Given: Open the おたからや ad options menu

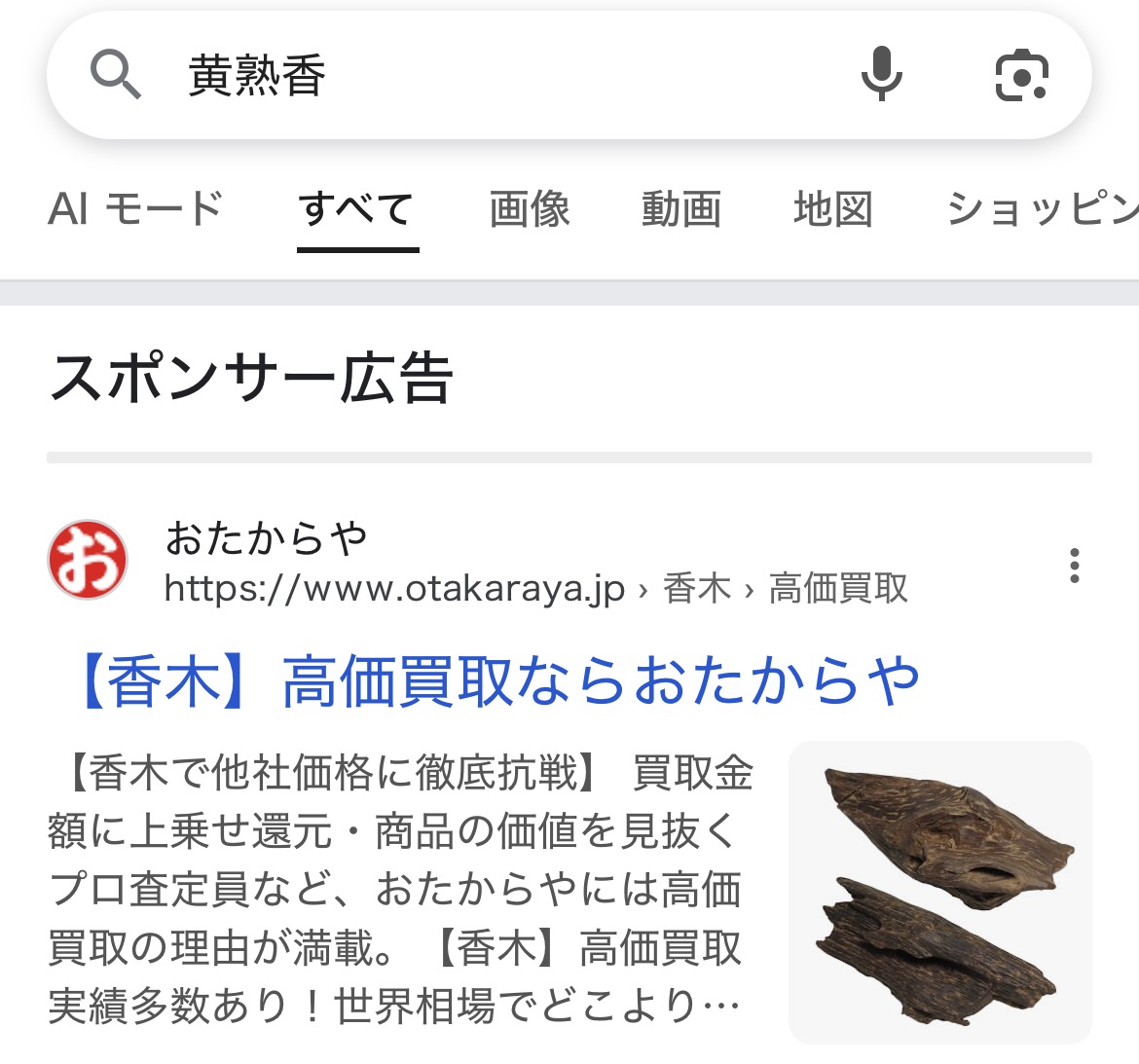Looking at the screenshot, I should [1074, 566].
